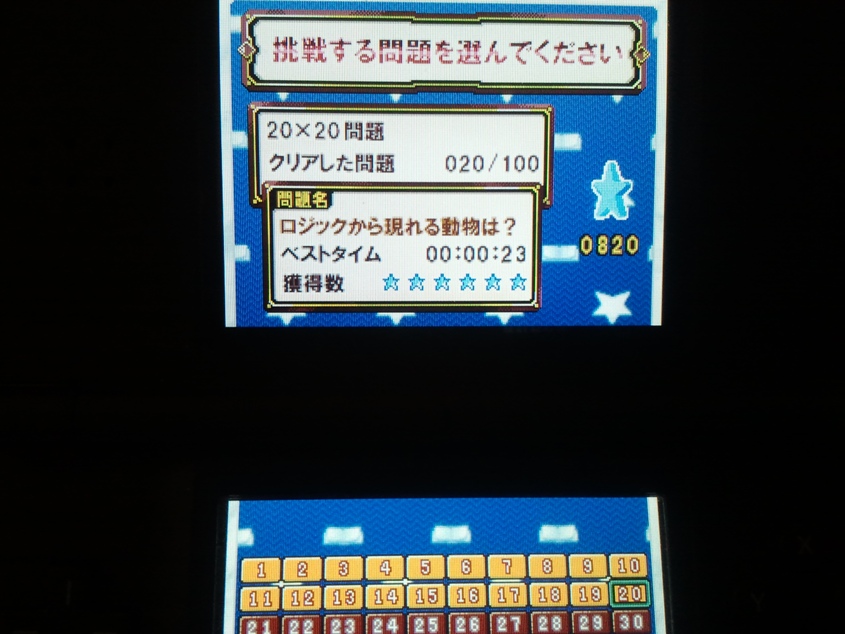Pick puzzle number 10
The image size is (845, 634).
tap(628, 565)
